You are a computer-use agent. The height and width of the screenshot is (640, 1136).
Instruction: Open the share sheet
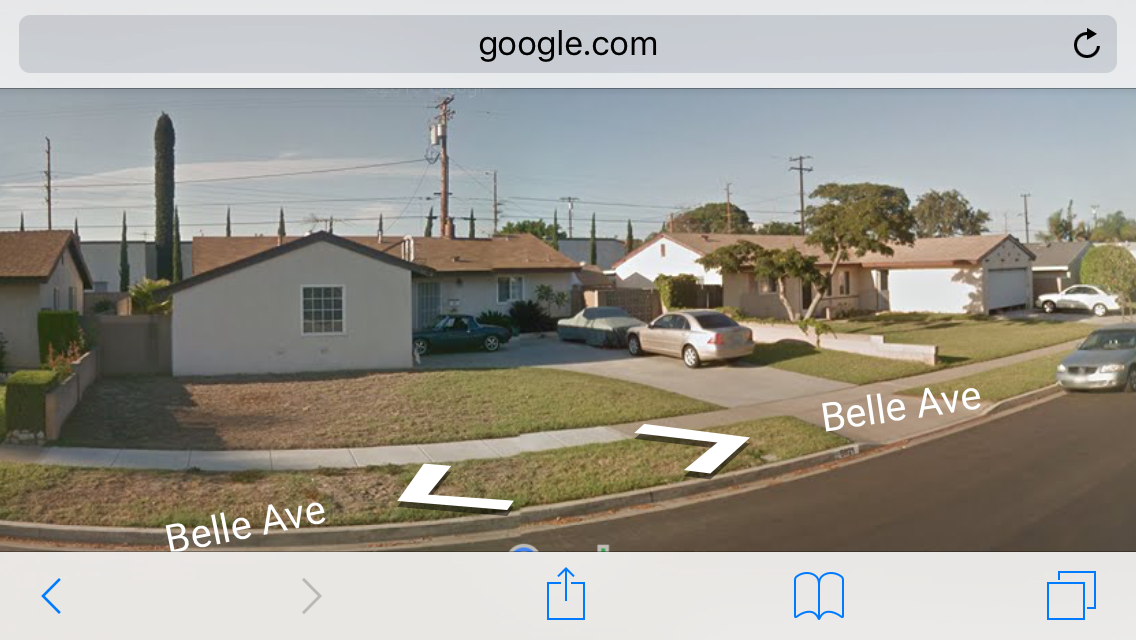[566, 595]
